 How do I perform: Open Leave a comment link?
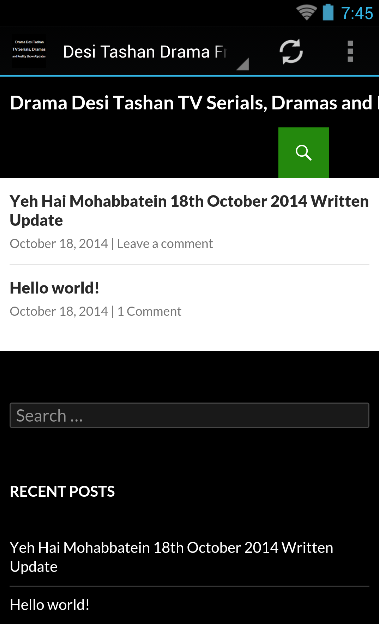click(165, 244)
